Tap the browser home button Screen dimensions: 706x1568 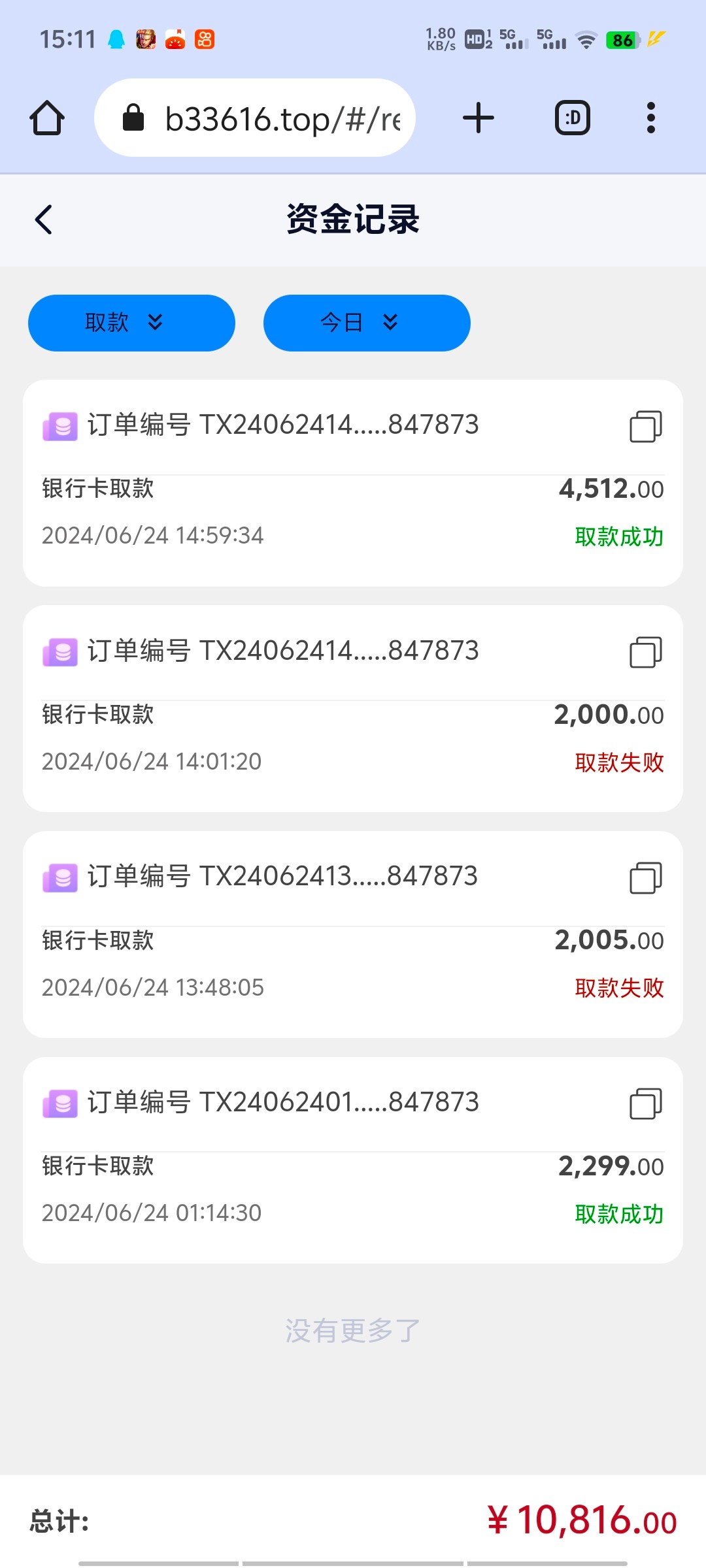pyautogui.click(x=47, y=118)
